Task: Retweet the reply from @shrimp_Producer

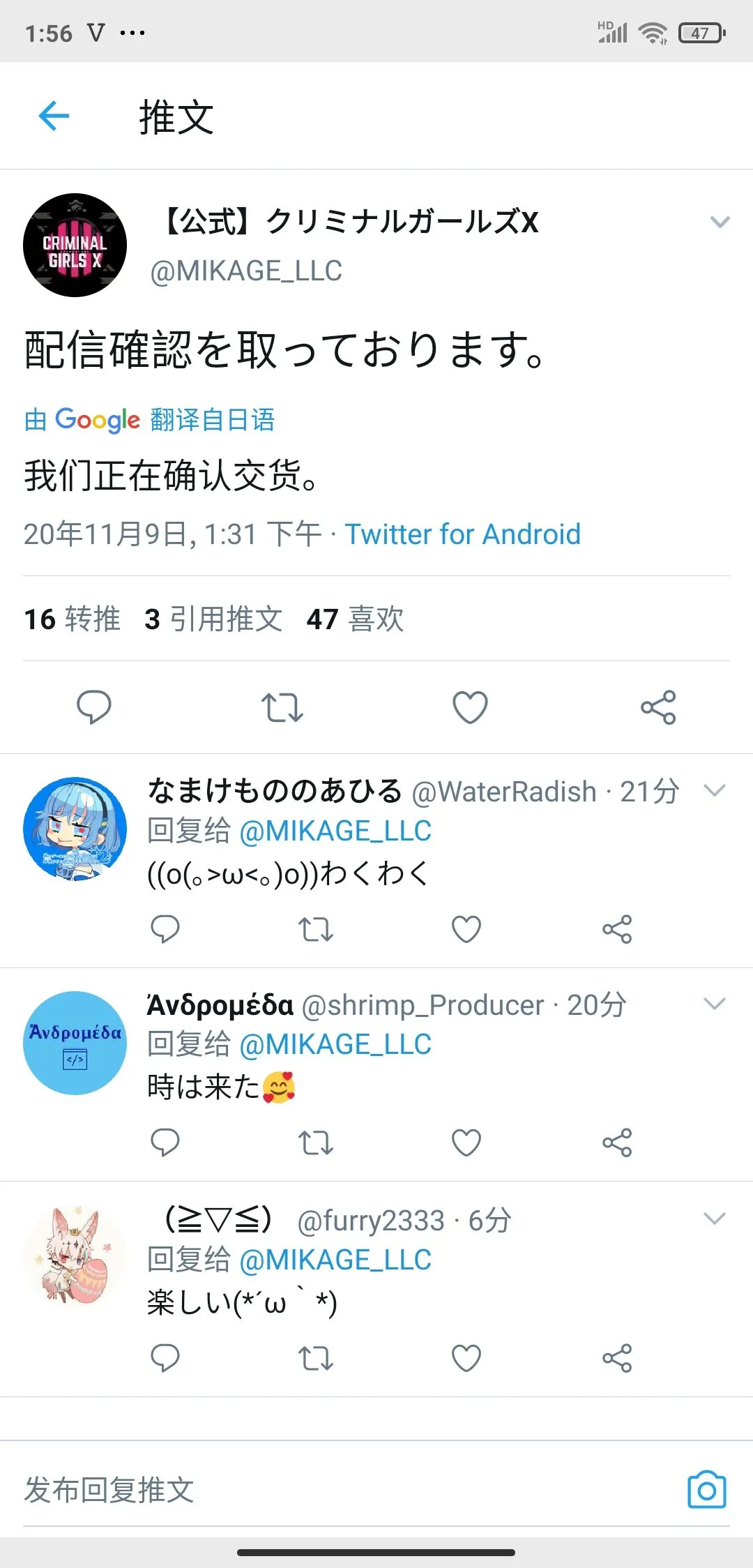Action: [x=316, y=1143]
